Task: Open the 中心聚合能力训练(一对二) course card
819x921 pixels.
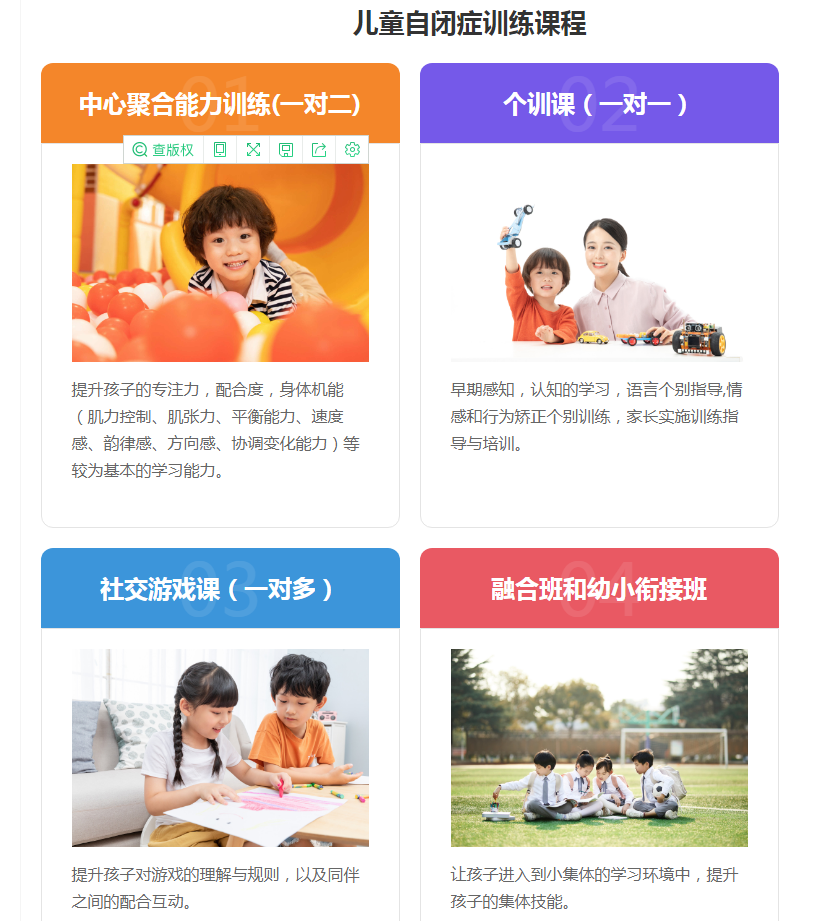Action: click(220, 104)
